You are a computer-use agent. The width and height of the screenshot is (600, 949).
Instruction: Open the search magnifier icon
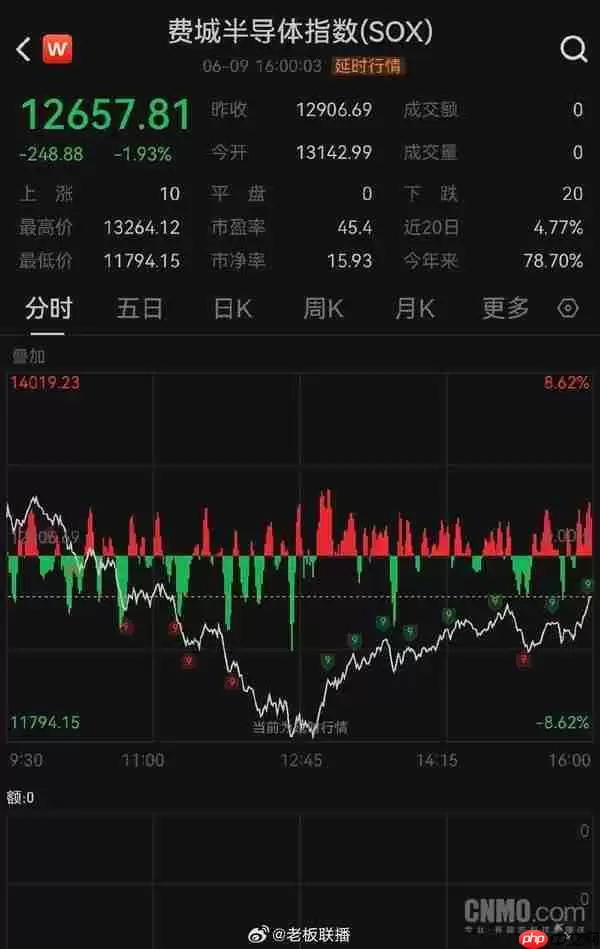573,49
